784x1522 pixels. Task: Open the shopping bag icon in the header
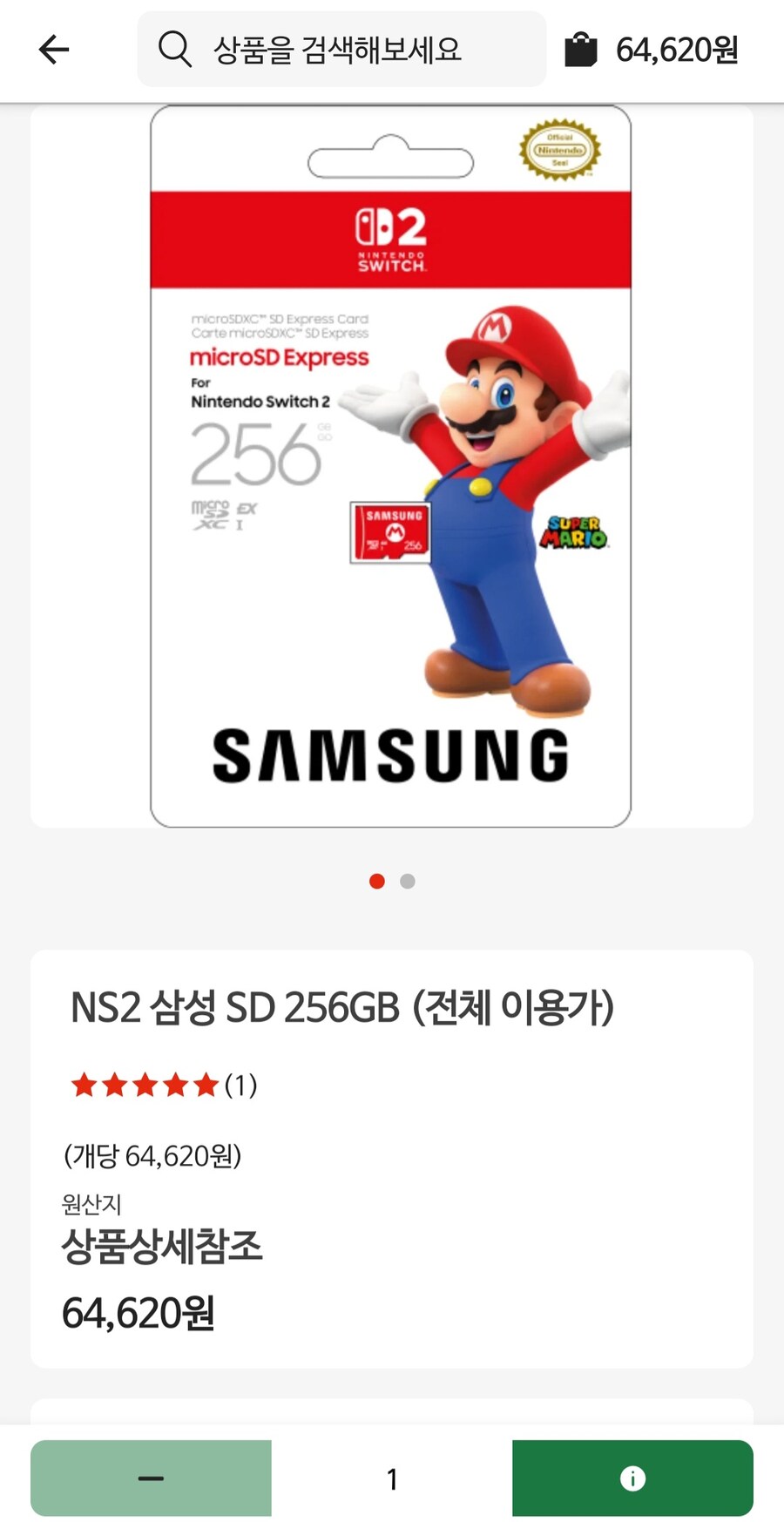[582, 48]
